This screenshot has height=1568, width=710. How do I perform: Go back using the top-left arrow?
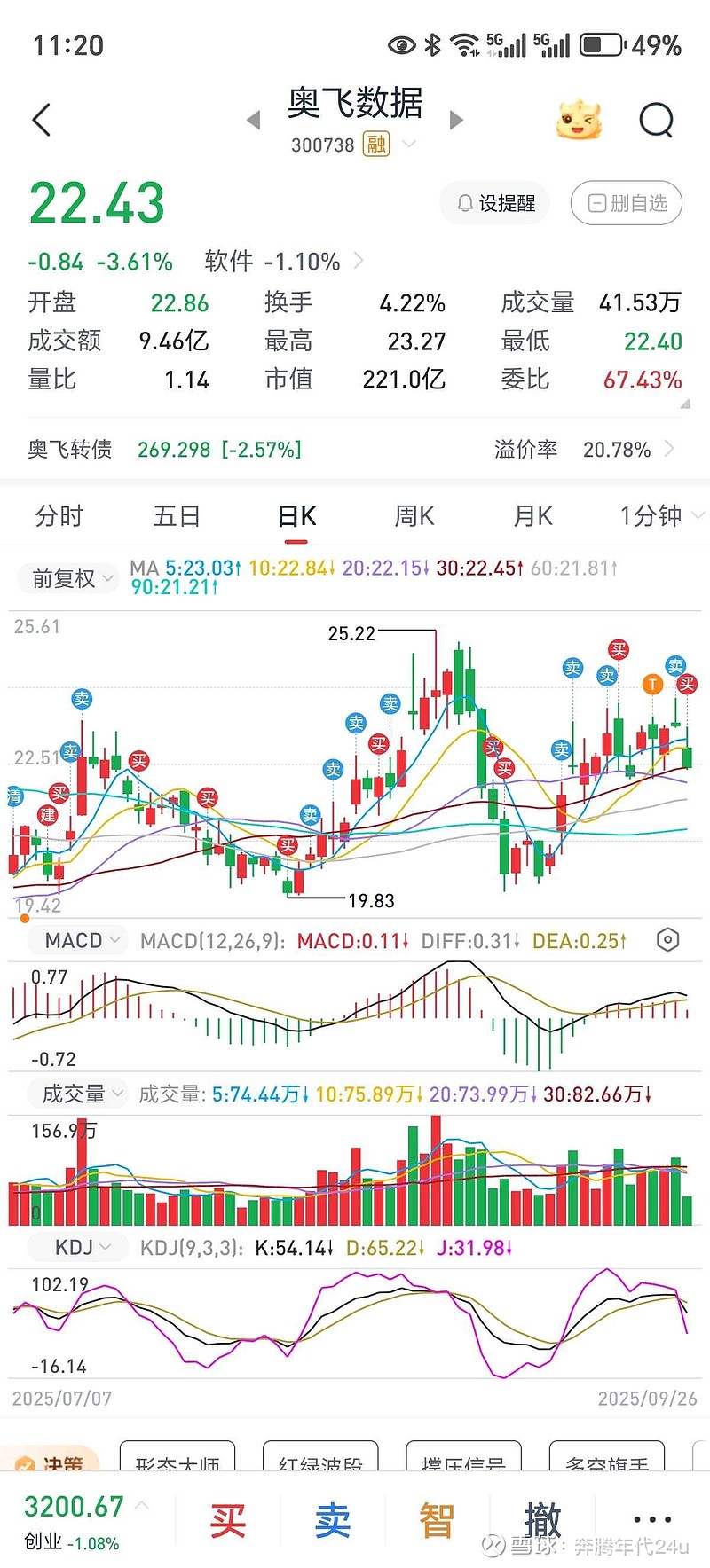[42, 120]
